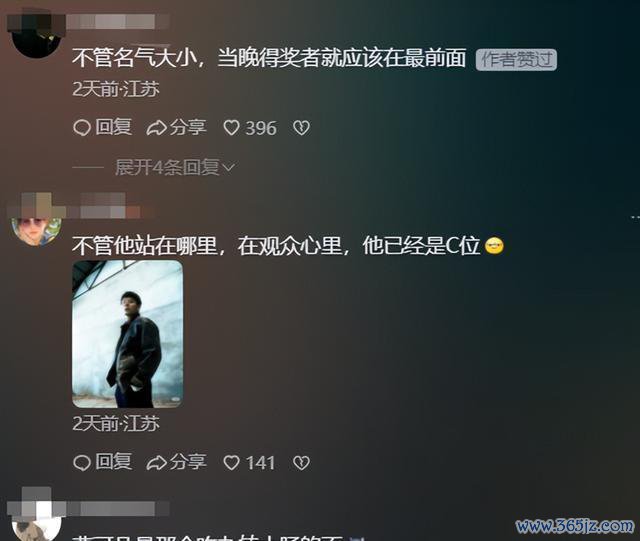Viewport: 640px width, 541px height.
Task: Dislike the comment with 141 likes
Action: [300, 462]
